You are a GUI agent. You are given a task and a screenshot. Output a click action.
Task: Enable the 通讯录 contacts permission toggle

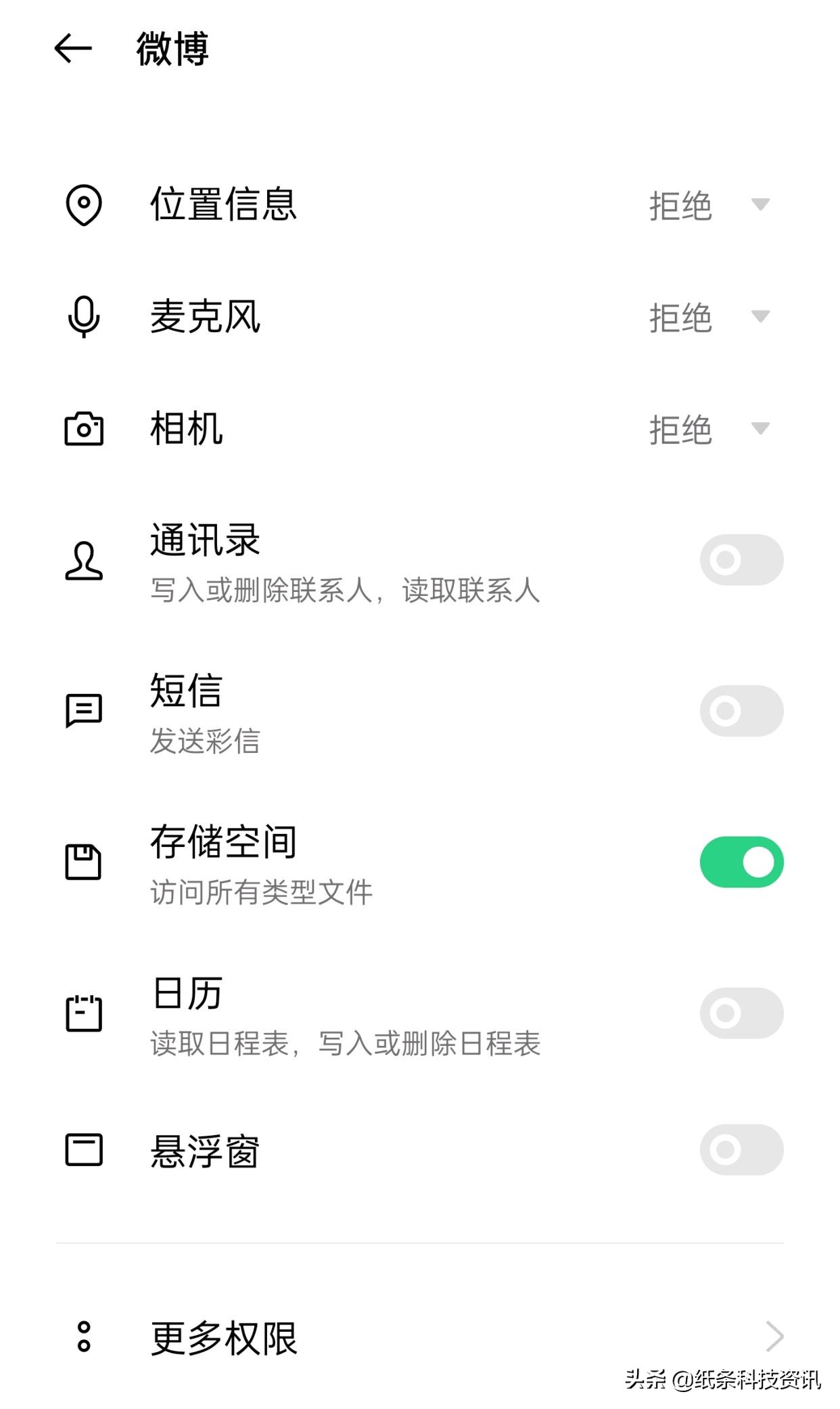click(740, 559)
